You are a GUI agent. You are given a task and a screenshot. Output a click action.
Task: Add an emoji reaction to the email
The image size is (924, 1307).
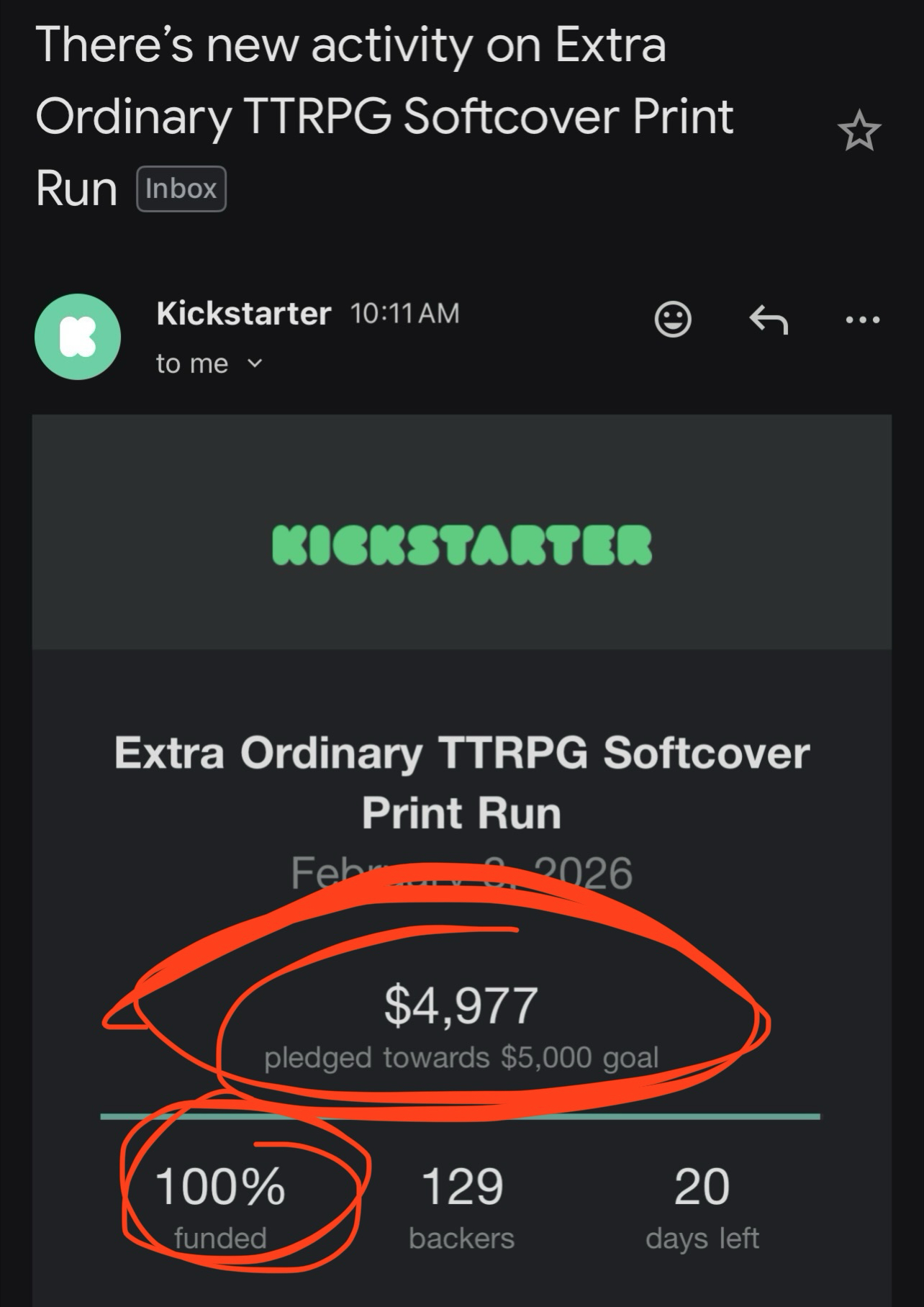click(x=673, y=319)
